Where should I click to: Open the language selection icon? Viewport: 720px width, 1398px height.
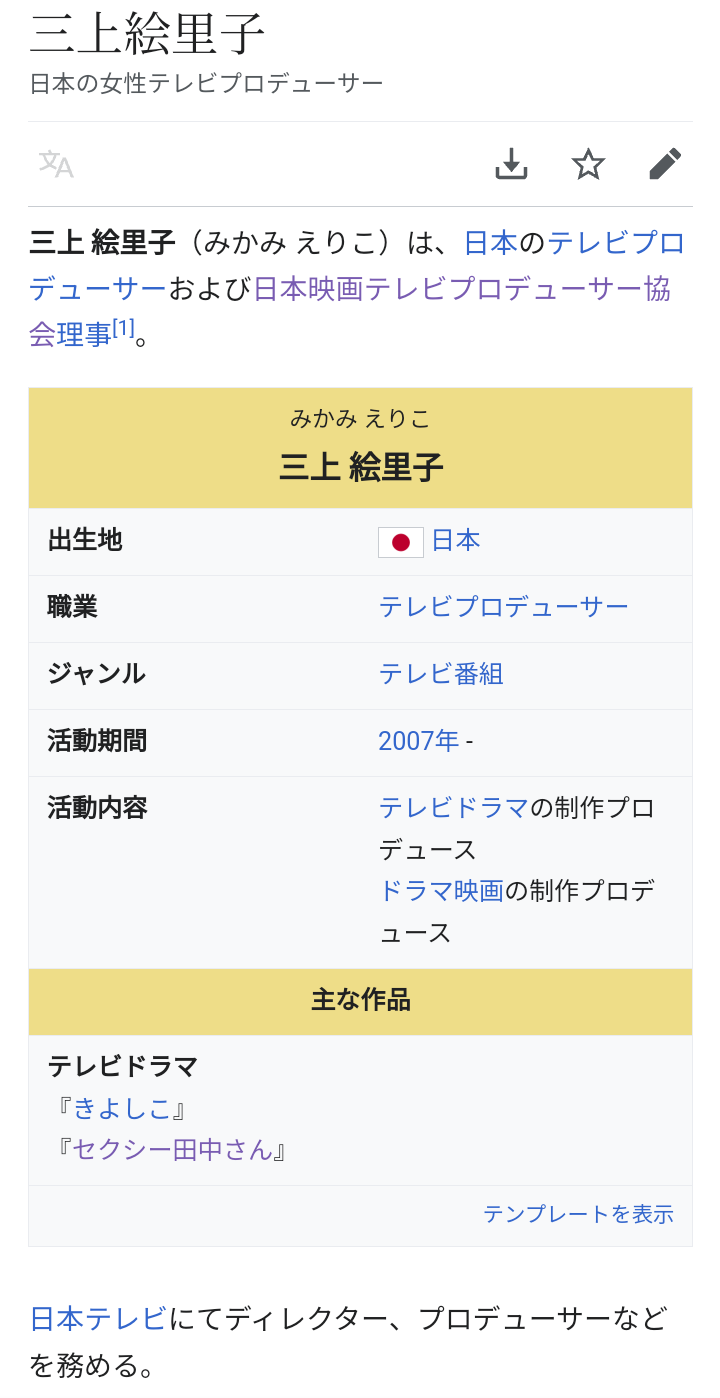tap(56, 164)
